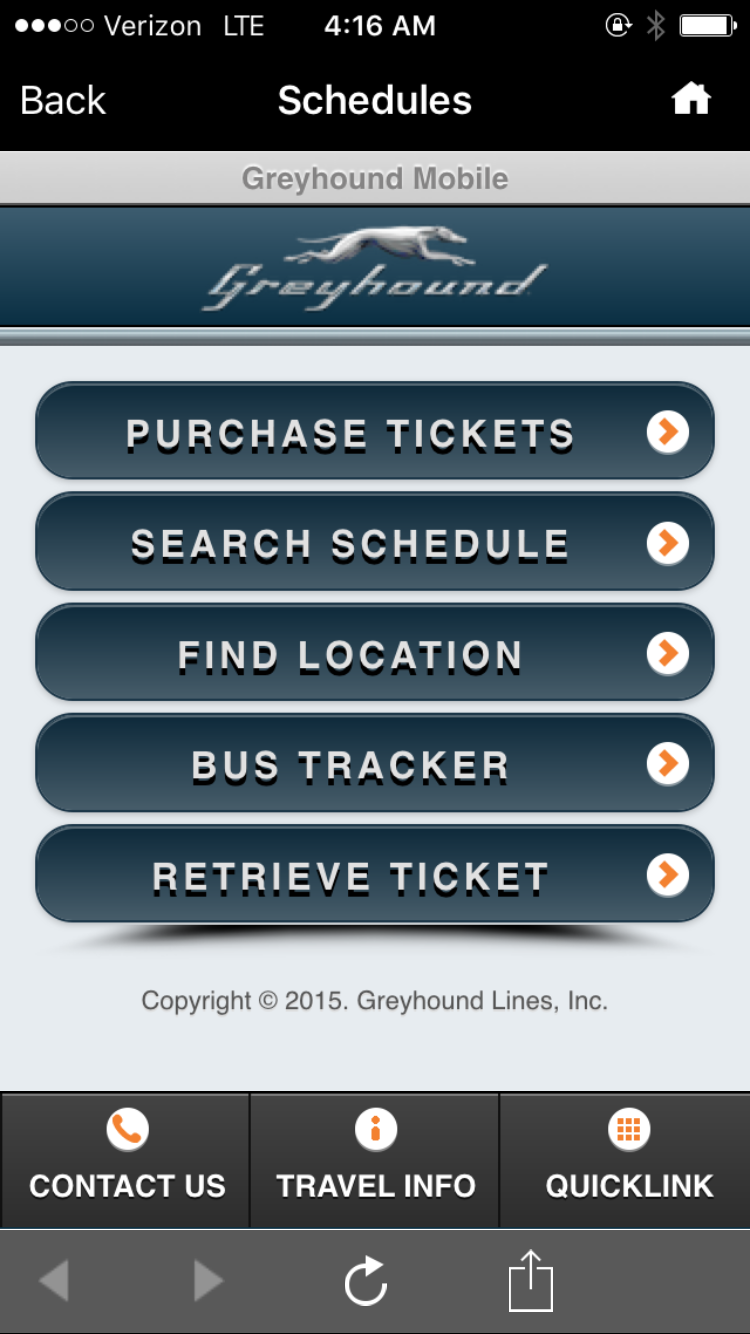Navigate forward with the right arrow
This screenshot has height=1334, width=750.
click(x=208, y=1281)
